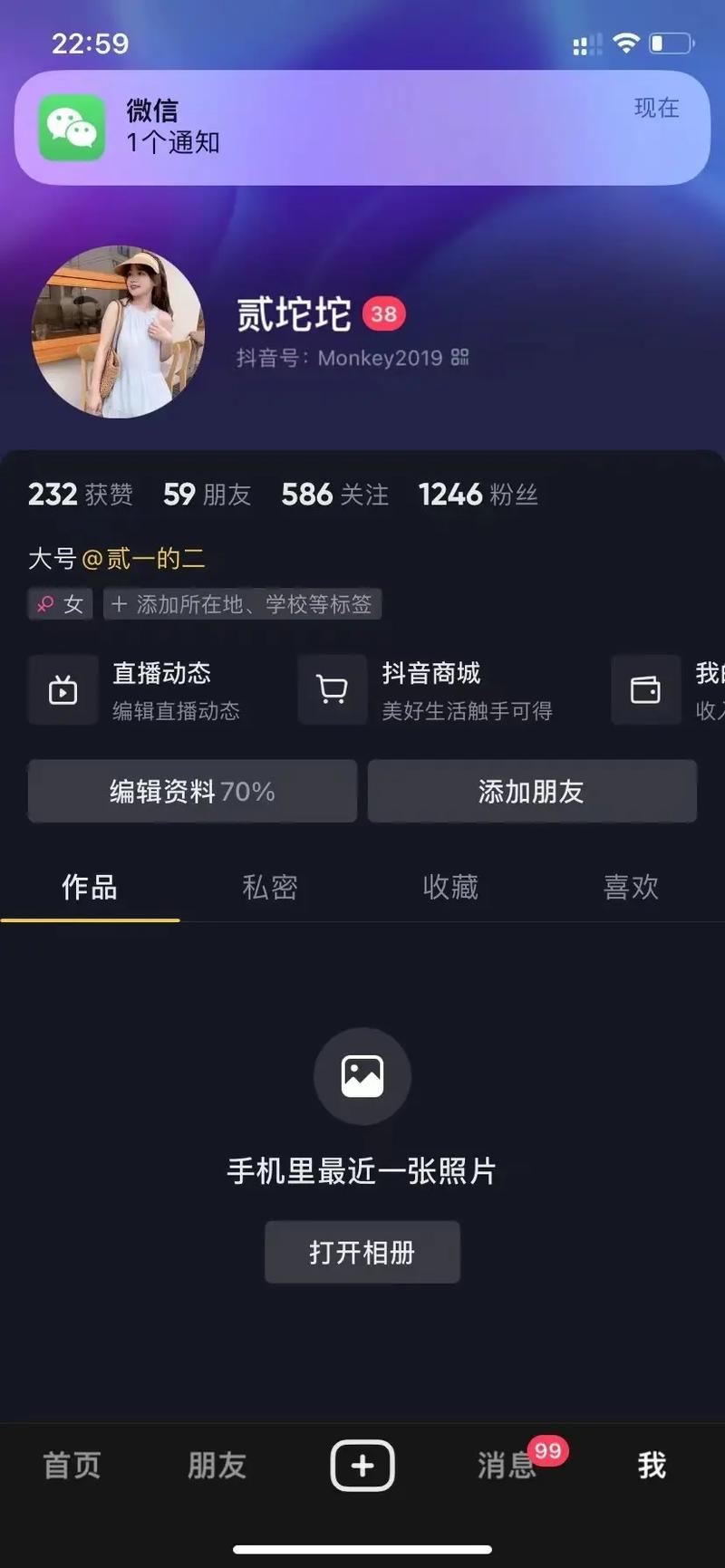This screenshot has width=725, height=1568.
Task: Open 消息 messages with 99 badge
Action: [x=505, y=1465]
